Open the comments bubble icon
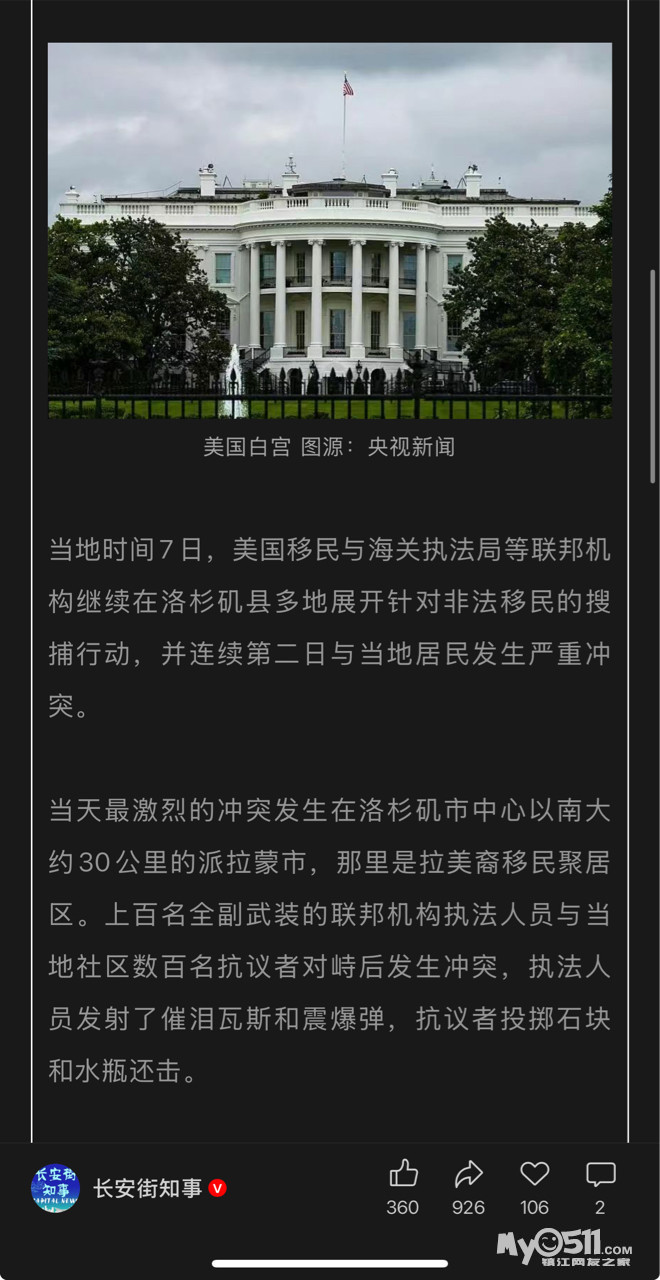Viewport: 660px width, 1280px height. click(x=600, y=1173)
